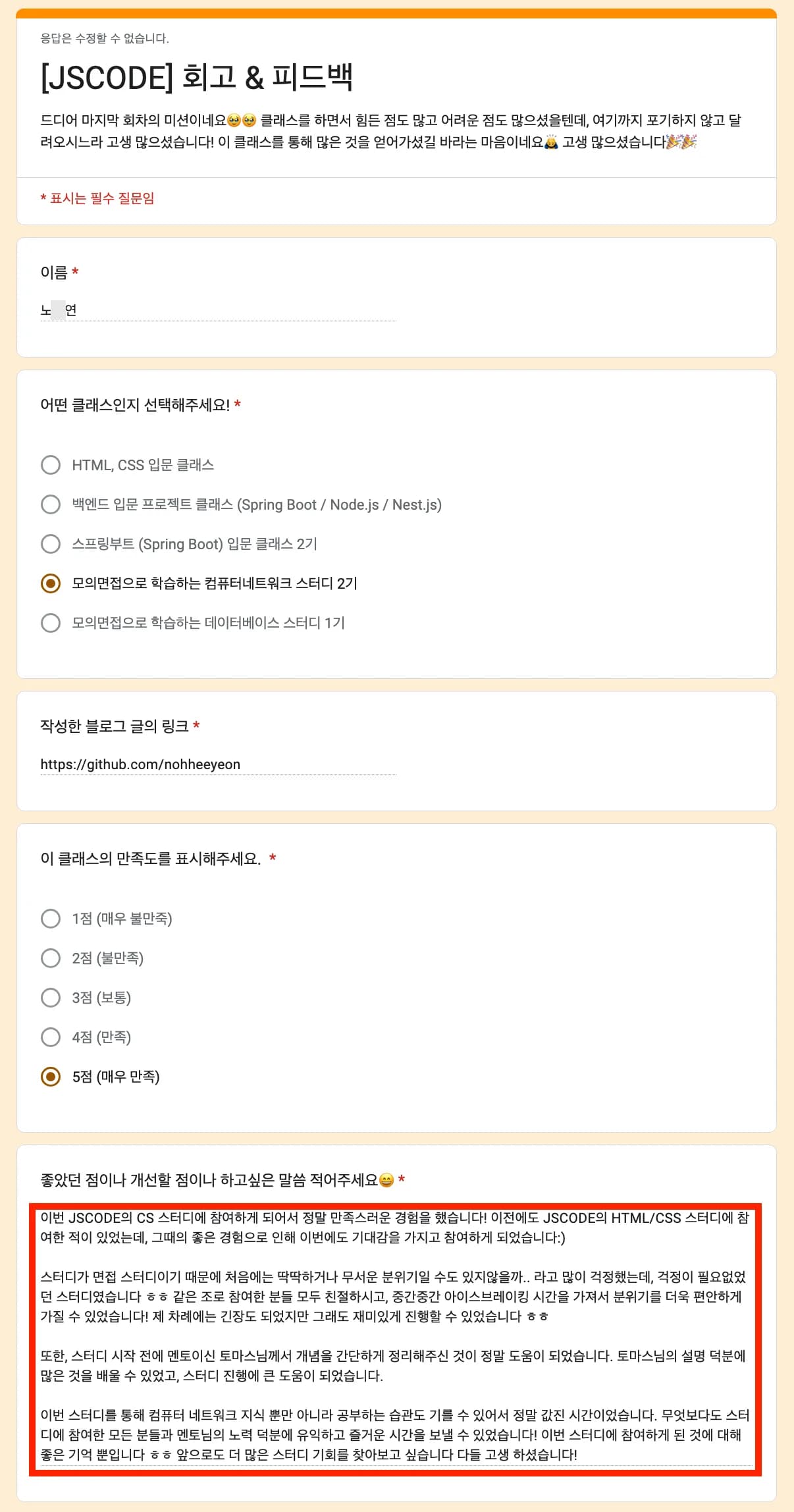Choose 백엔드 입문 프로젝트 클래스 option

[x=51, y=504]
